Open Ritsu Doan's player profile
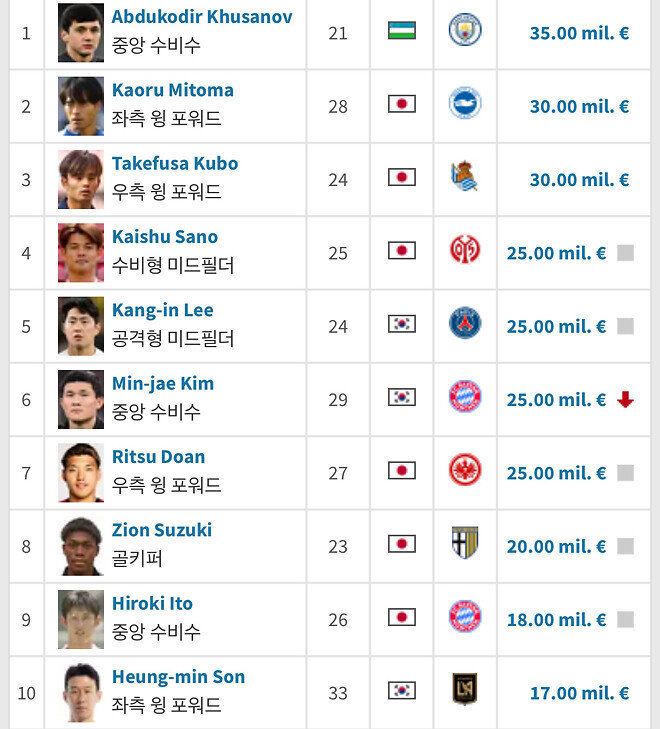This screenshot has width=660, height=729. [158, 457]
